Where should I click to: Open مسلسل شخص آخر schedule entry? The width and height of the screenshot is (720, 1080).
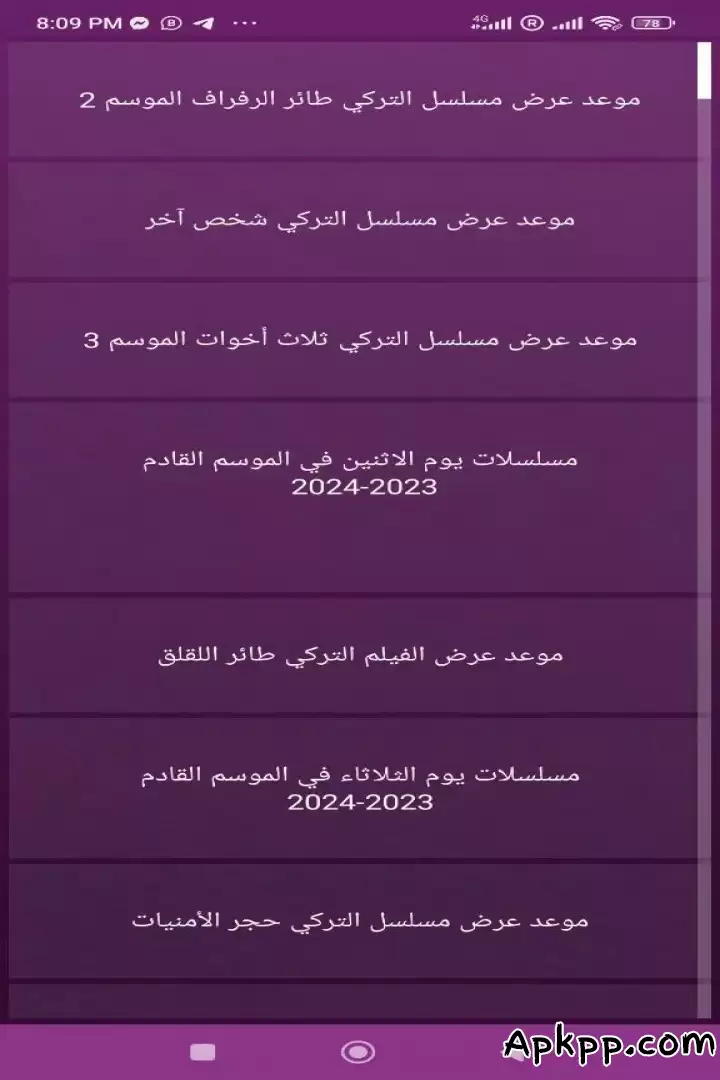pos(360,218)
